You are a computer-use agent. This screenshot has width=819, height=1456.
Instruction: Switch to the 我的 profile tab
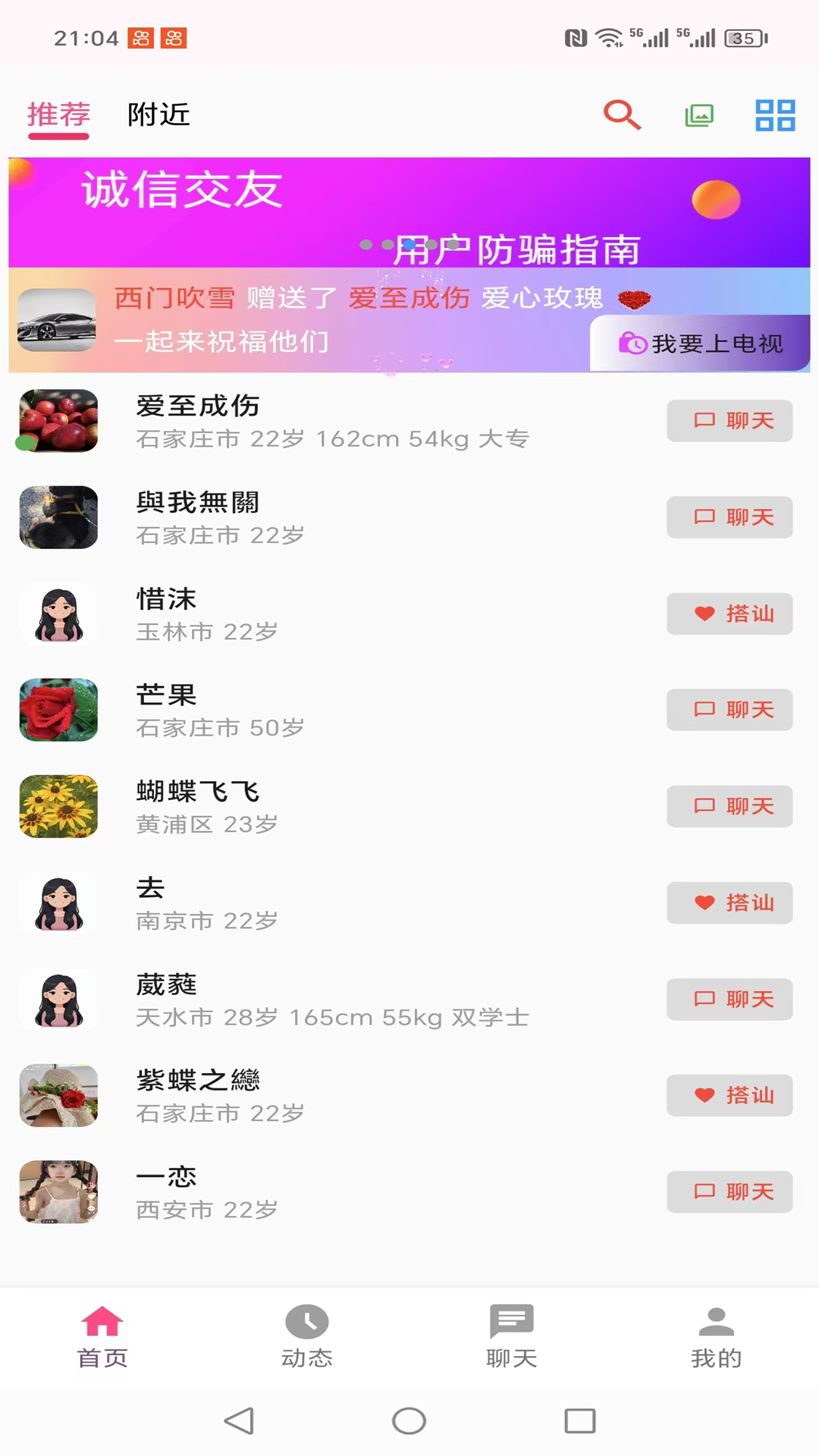click(716, 1336)
